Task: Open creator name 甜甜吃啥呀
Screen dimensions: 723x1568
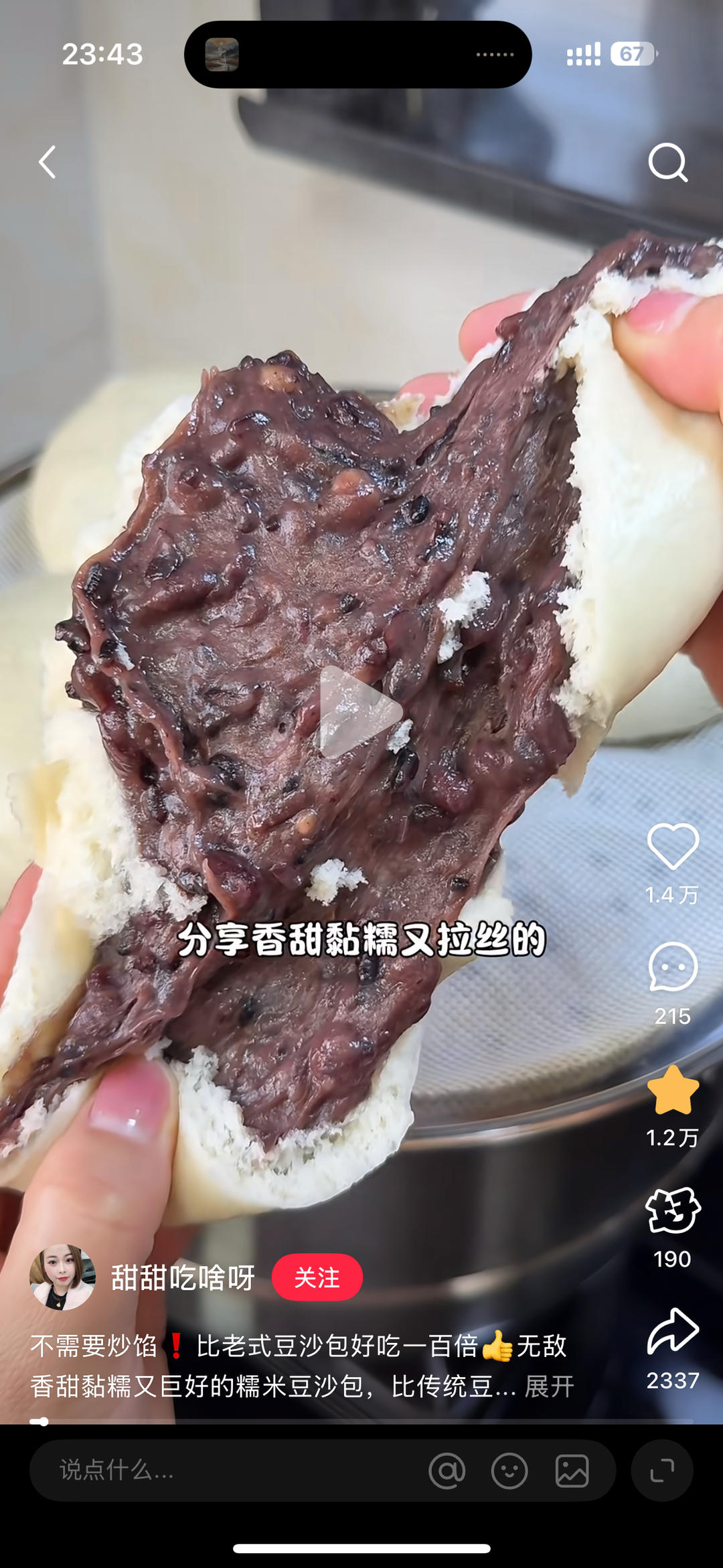Action: (x=183, y=1278)
